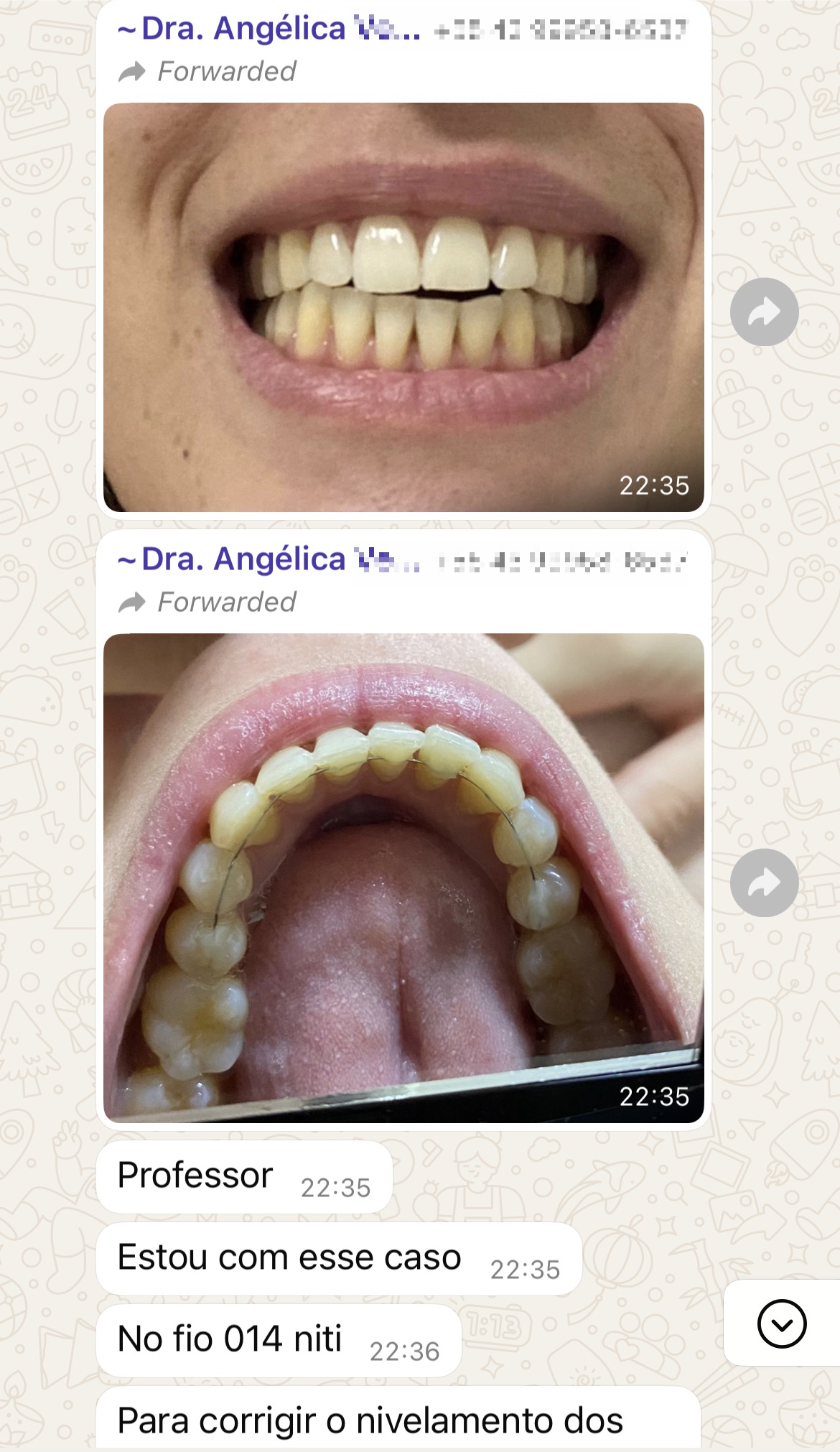Forward the smiling teeth photo
Screen dimensions: 840x1452
[x=764, y=312]
